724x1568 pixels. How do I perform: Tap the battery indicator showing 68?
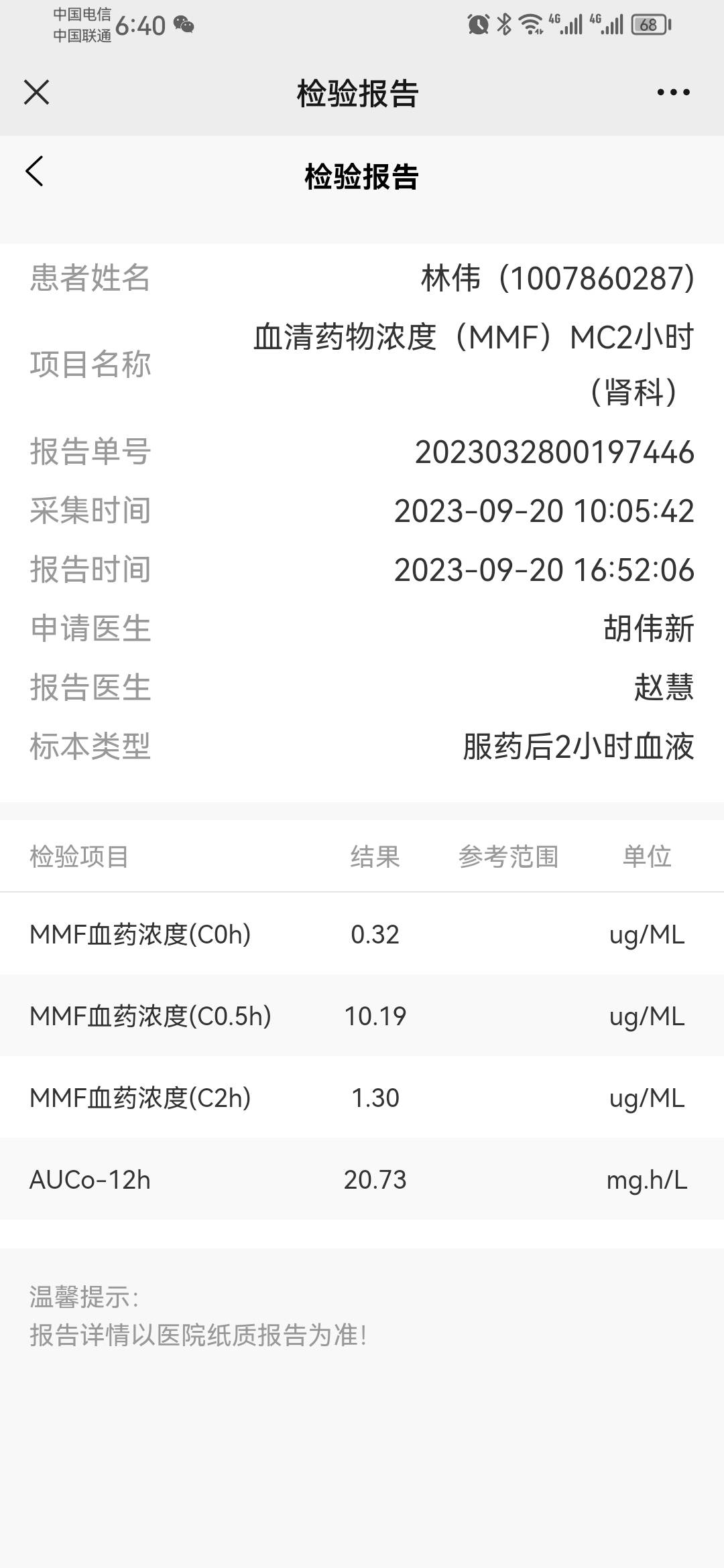click(x=648, y=22)
